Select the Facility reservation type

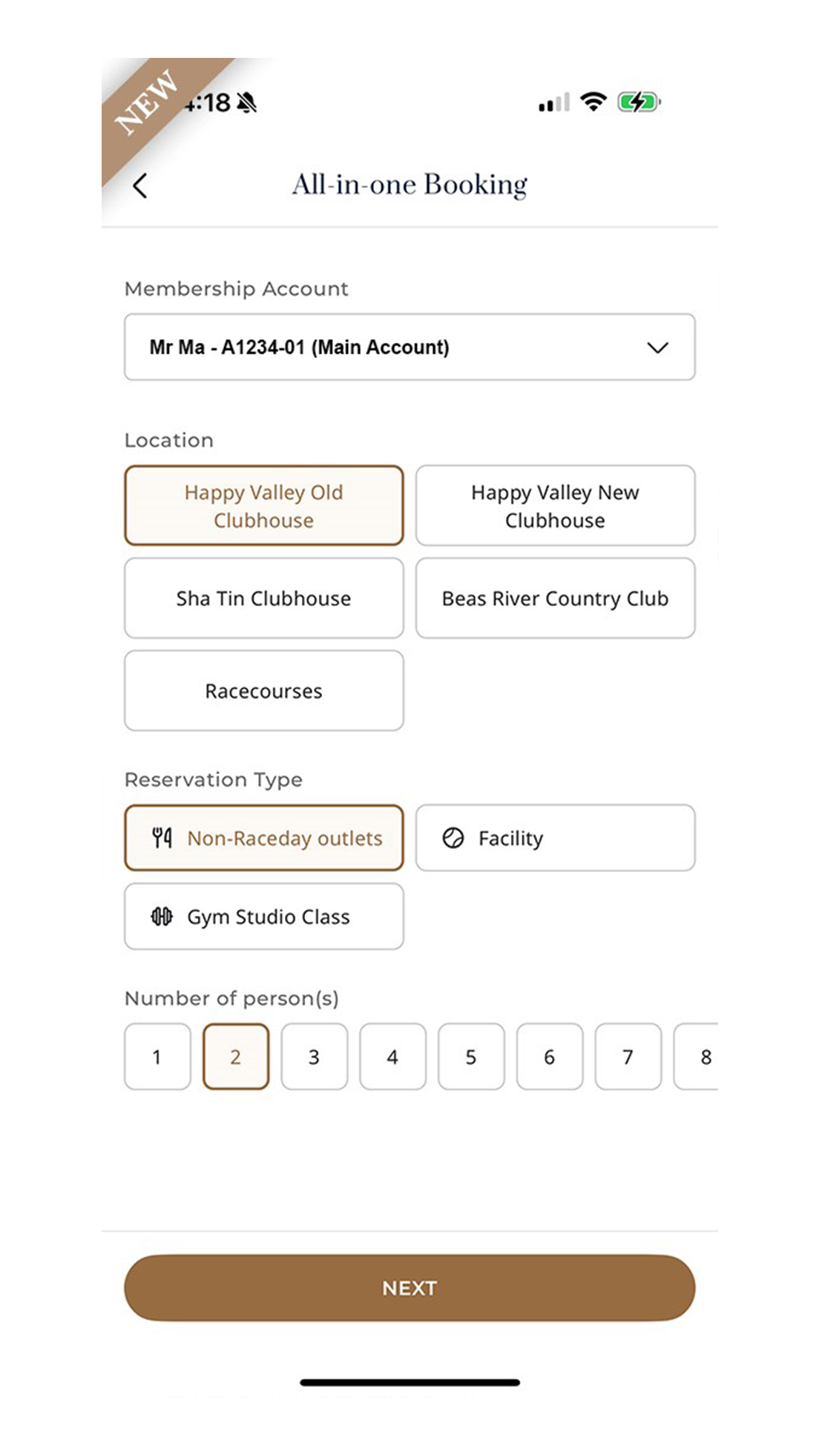[x=555, y=838]
